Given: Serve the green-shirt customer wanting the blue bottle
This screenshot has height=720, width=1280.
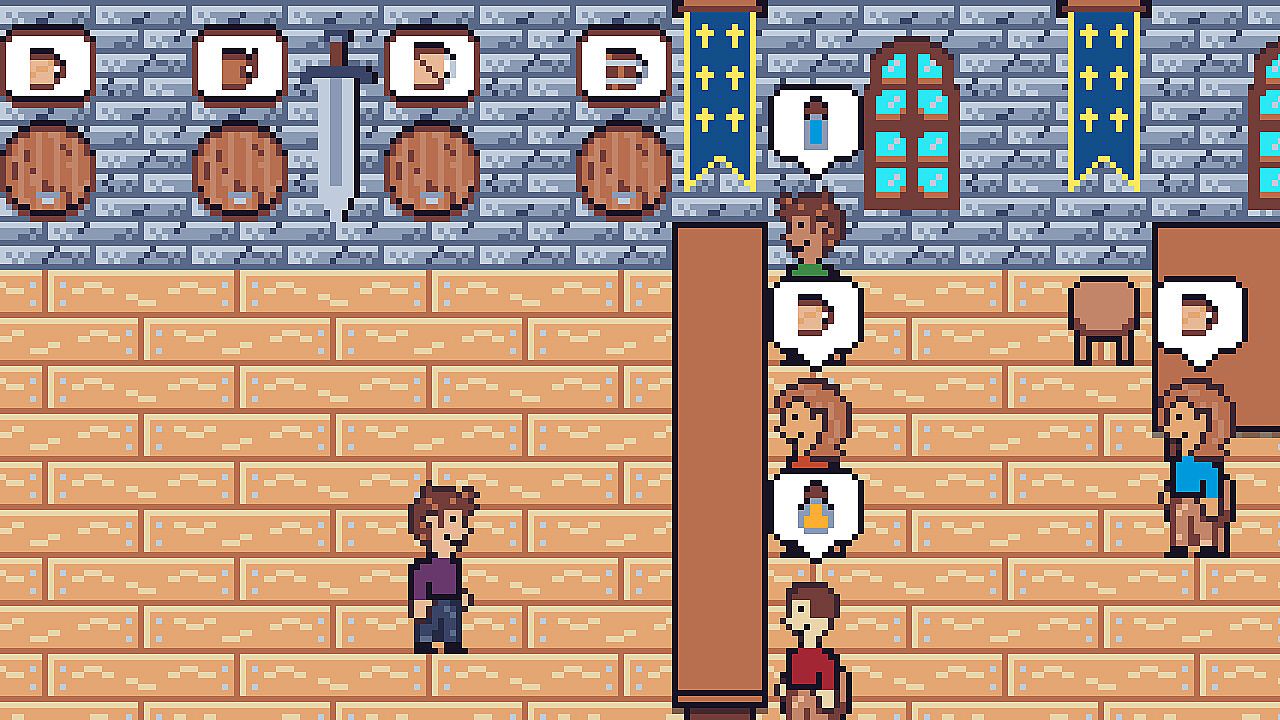Looking at the screenshot, I should 810,235.
